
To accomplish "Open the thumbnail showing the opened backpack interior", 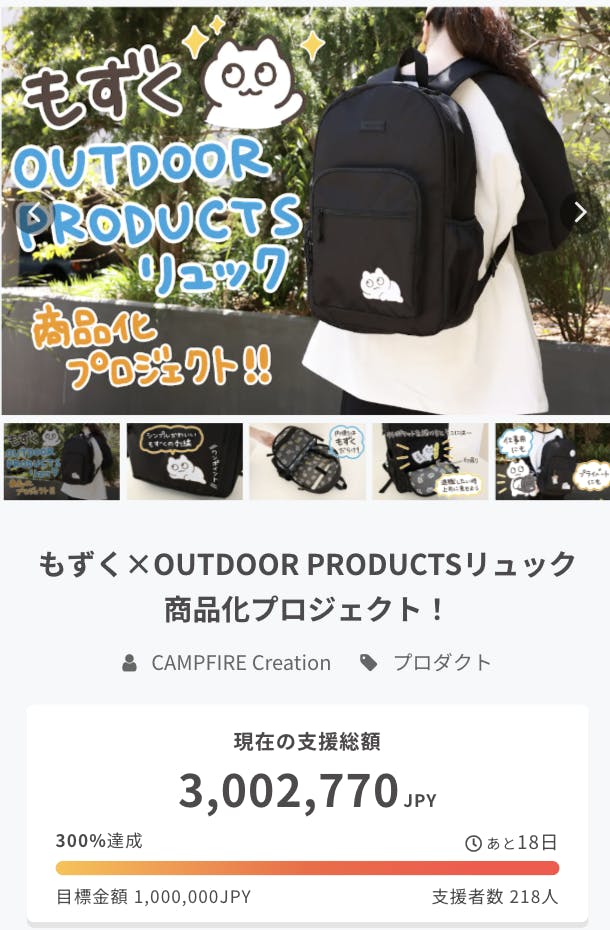I will pyautogui.click(x=307, y=461).
